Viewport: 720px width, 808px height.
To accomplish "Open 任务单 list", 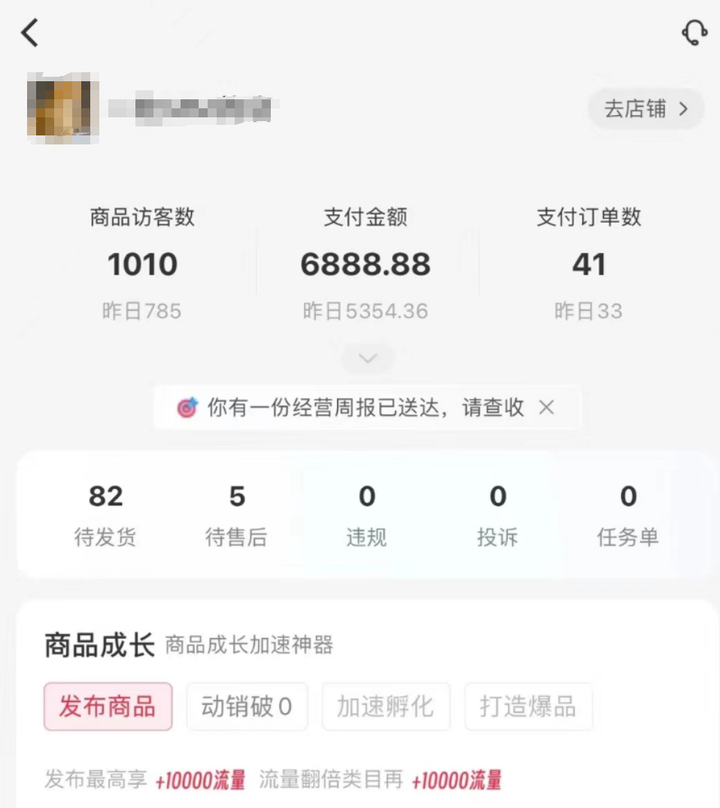I will tap(628, 515).
